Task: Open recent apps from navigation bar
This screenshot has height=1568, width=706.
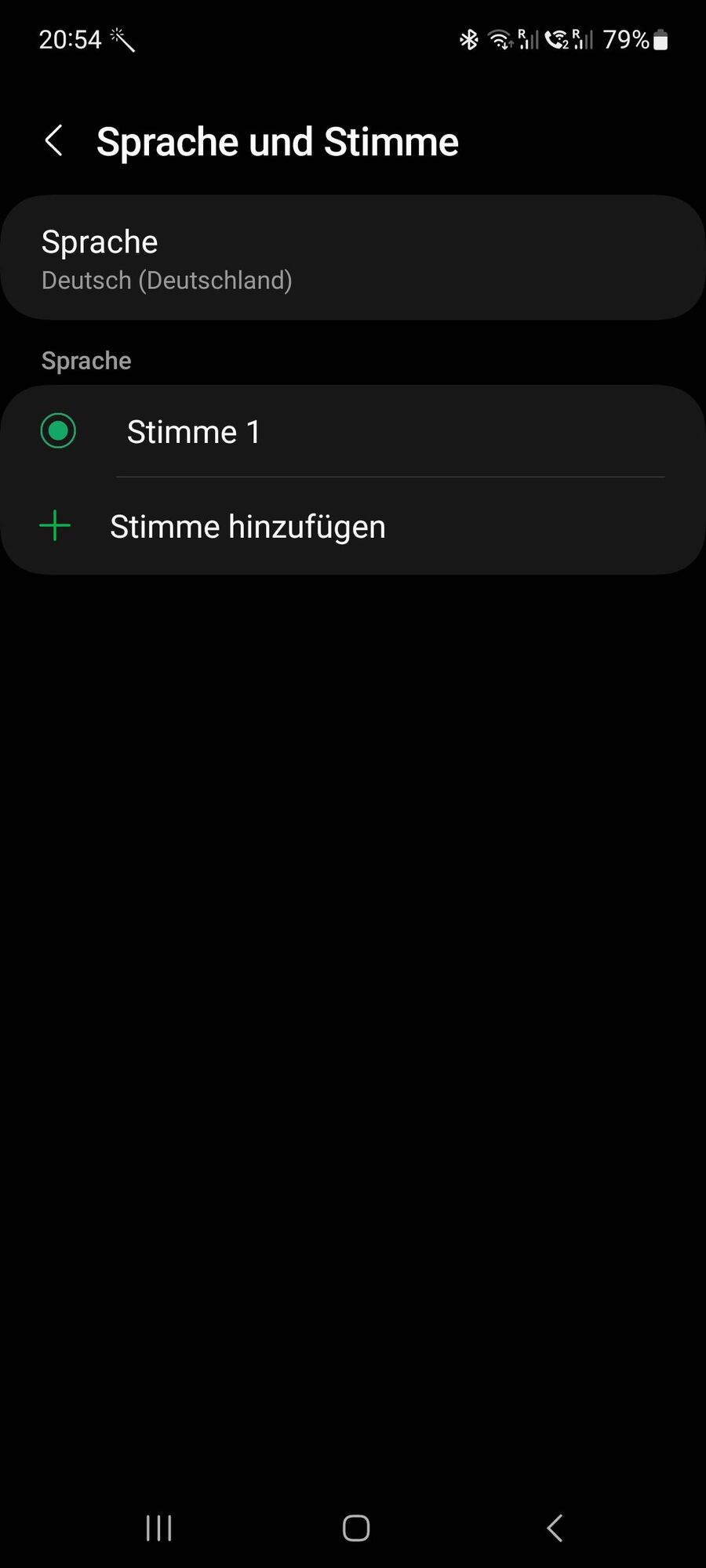Action: [158, 1527]
